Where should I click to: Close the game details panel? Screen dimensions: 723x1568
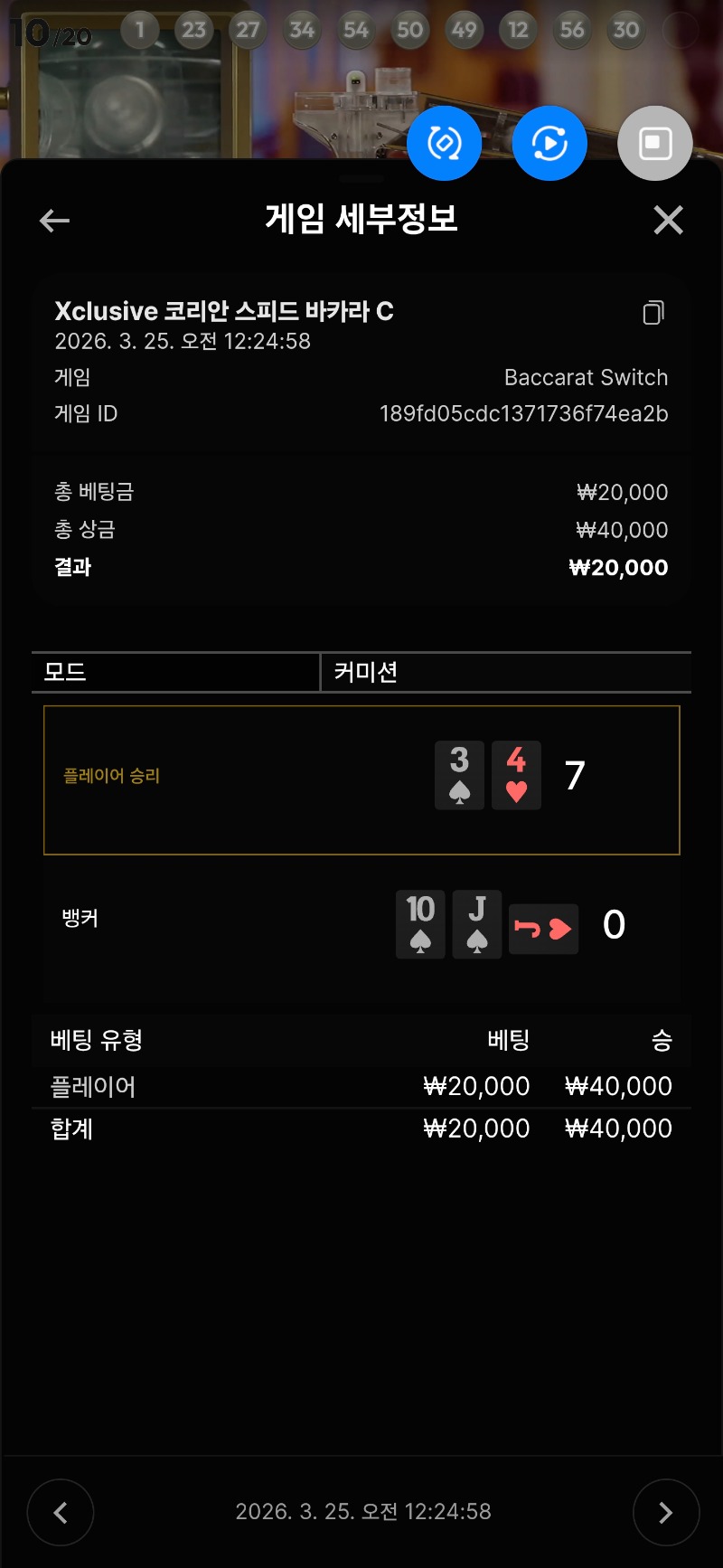[x=668, y=220]
